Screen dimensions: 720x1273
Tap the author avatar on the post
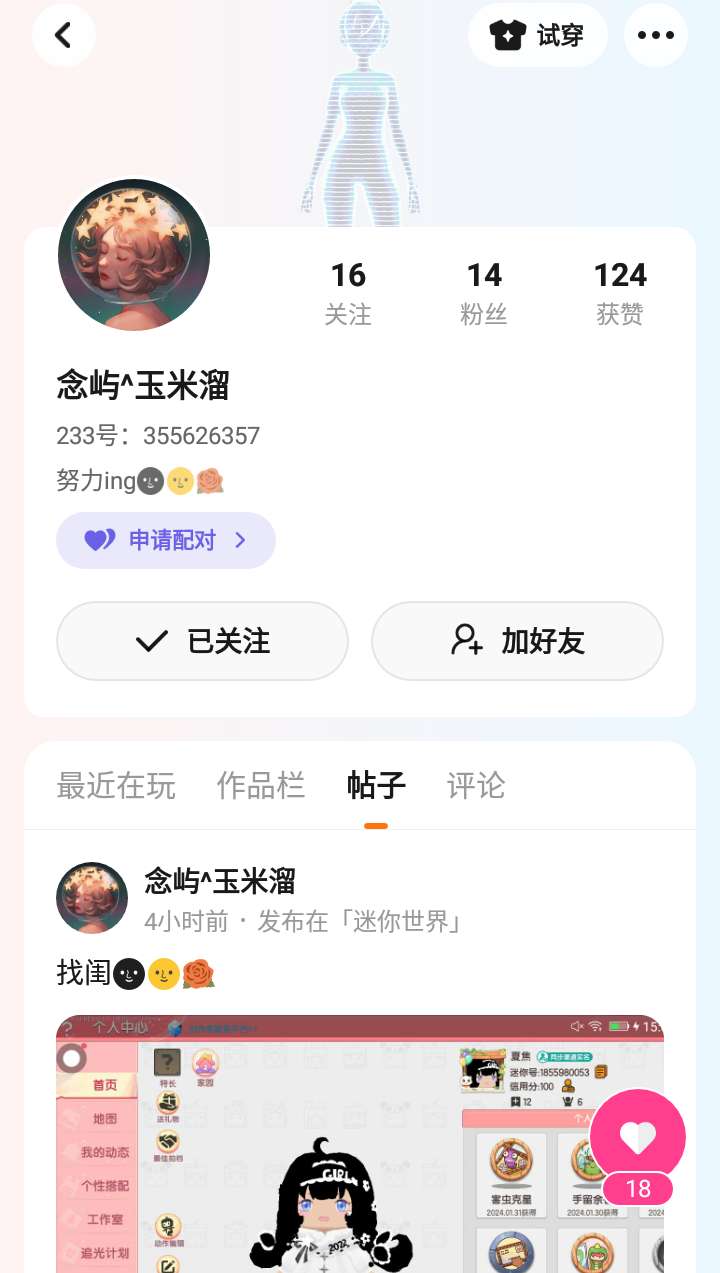(92, 898)
